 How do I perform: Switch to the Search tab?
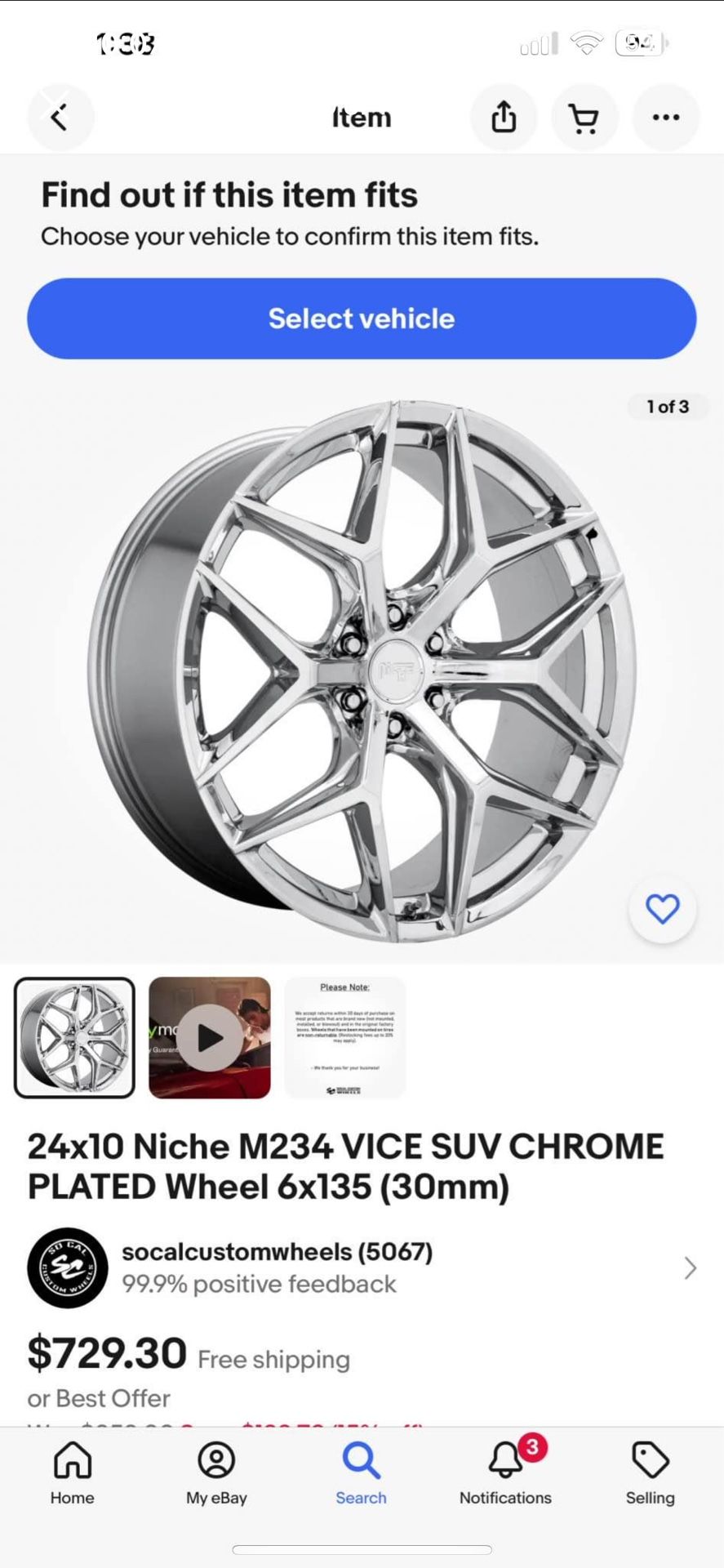tap(361, 1474)
